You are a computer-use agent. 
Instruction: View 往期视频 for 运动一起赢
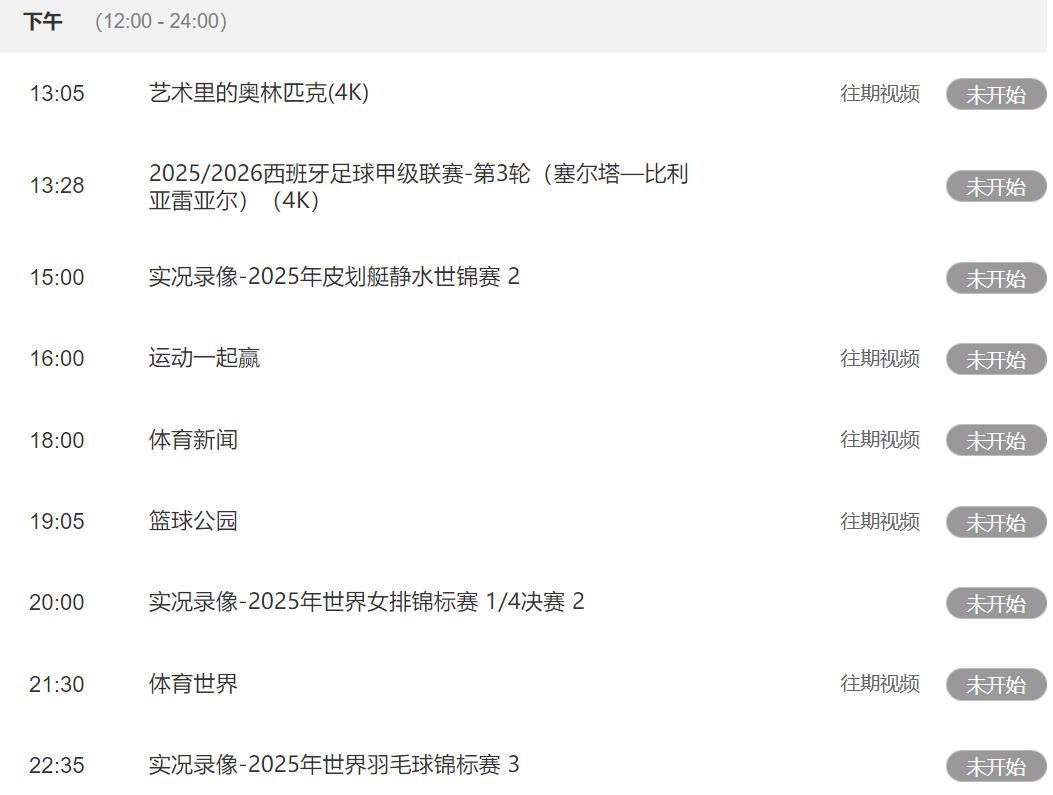coord(879,359)
